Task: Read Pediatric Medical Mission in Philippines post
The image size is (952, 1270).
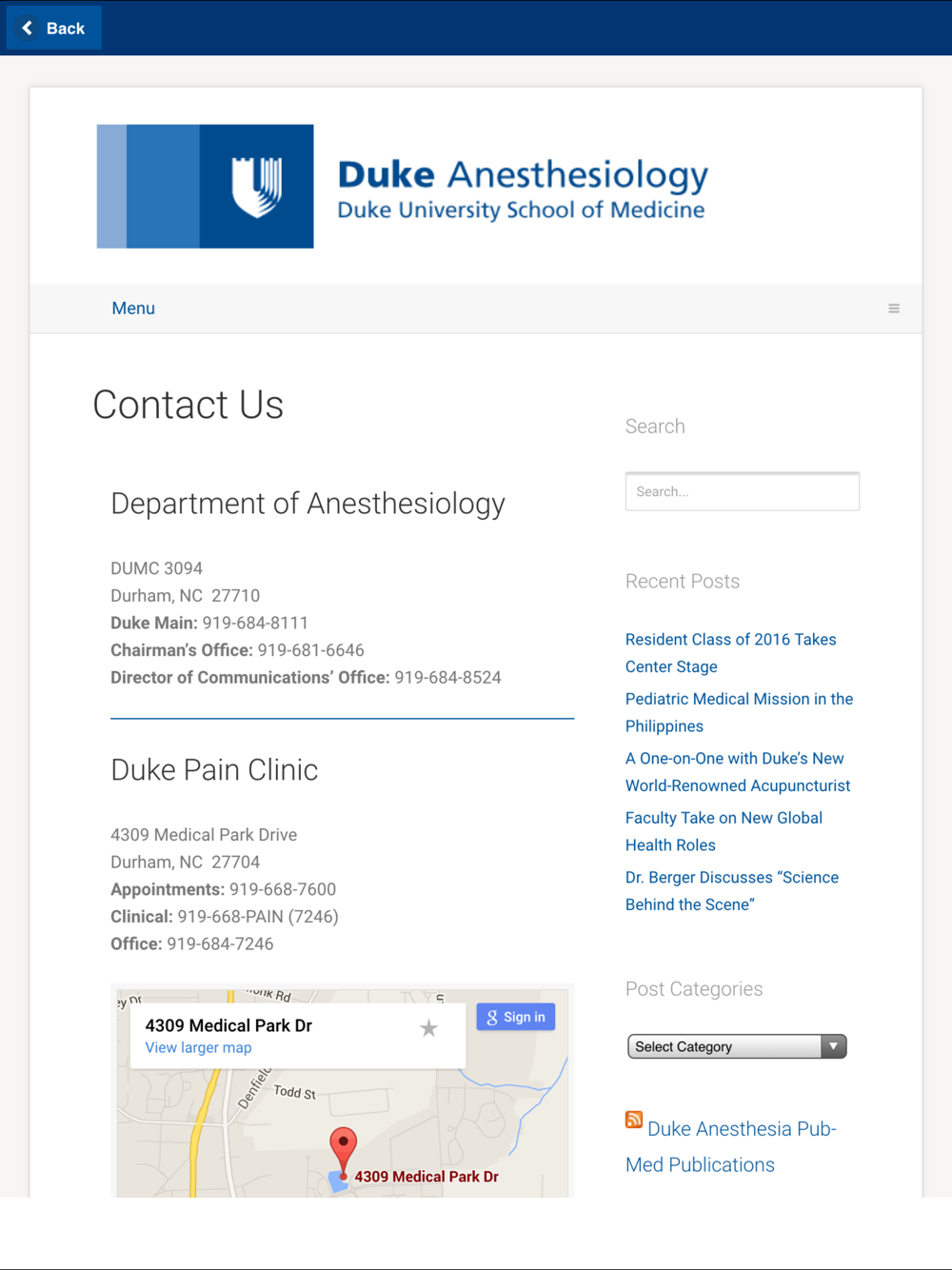Action: point(739,712)
